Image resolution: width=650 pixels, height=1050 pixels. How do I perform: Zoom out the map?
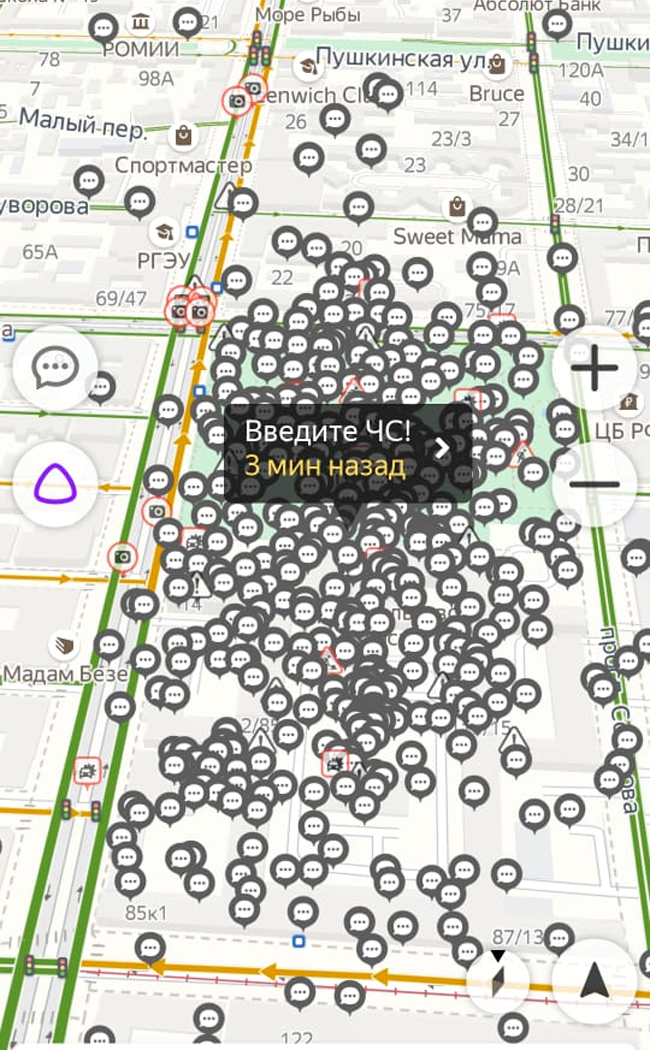(594, 484)
